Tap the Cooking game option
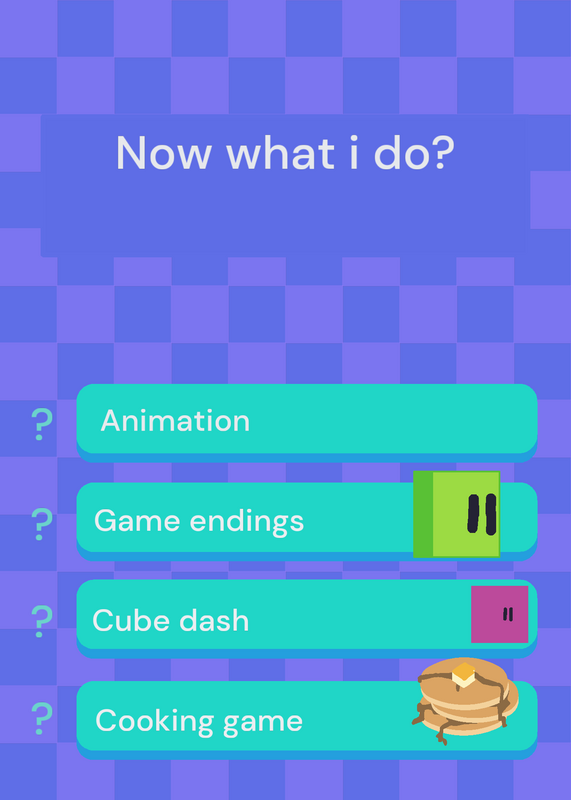This screenshot has height=800, width=571. [307, 719]
